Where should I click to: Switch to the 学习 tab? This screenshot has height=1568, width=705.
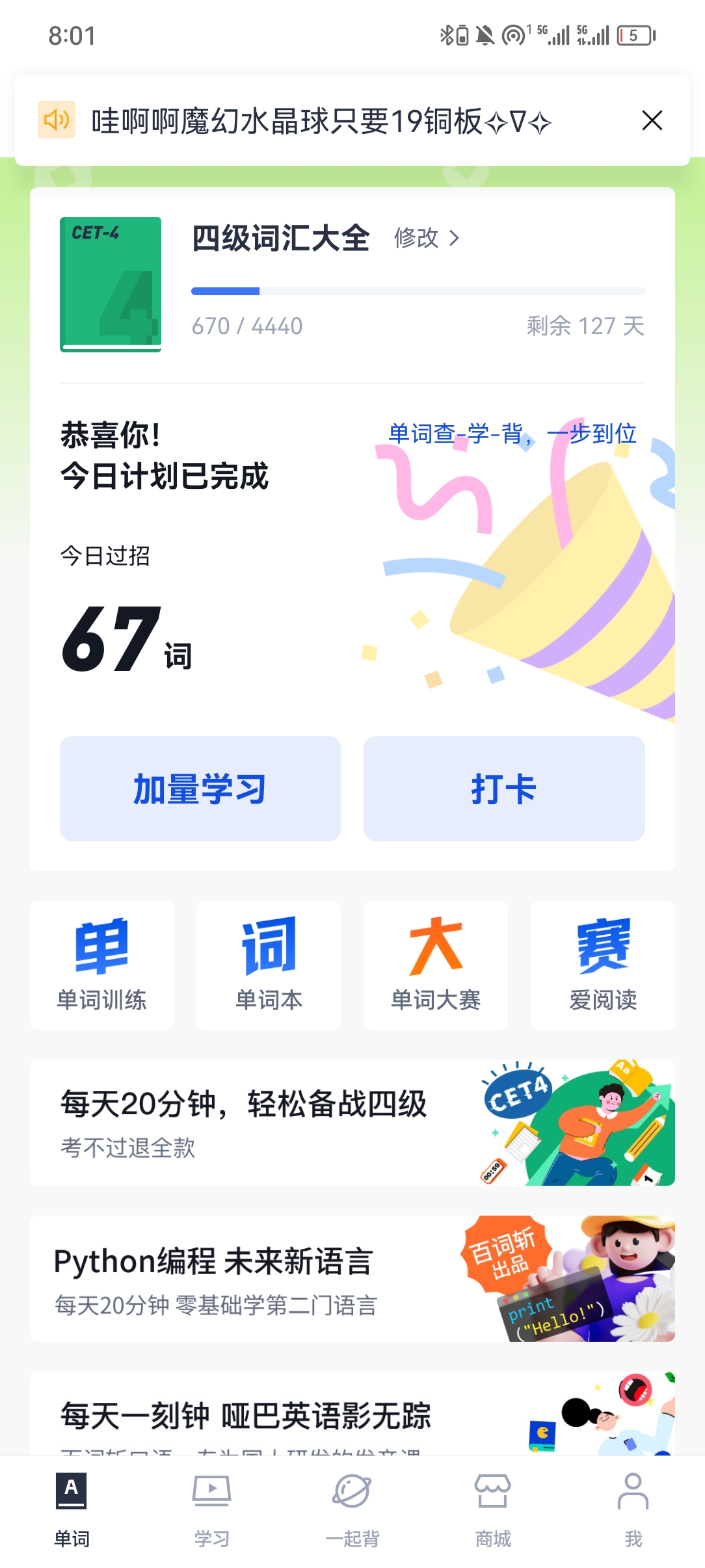click(211, 1511)
